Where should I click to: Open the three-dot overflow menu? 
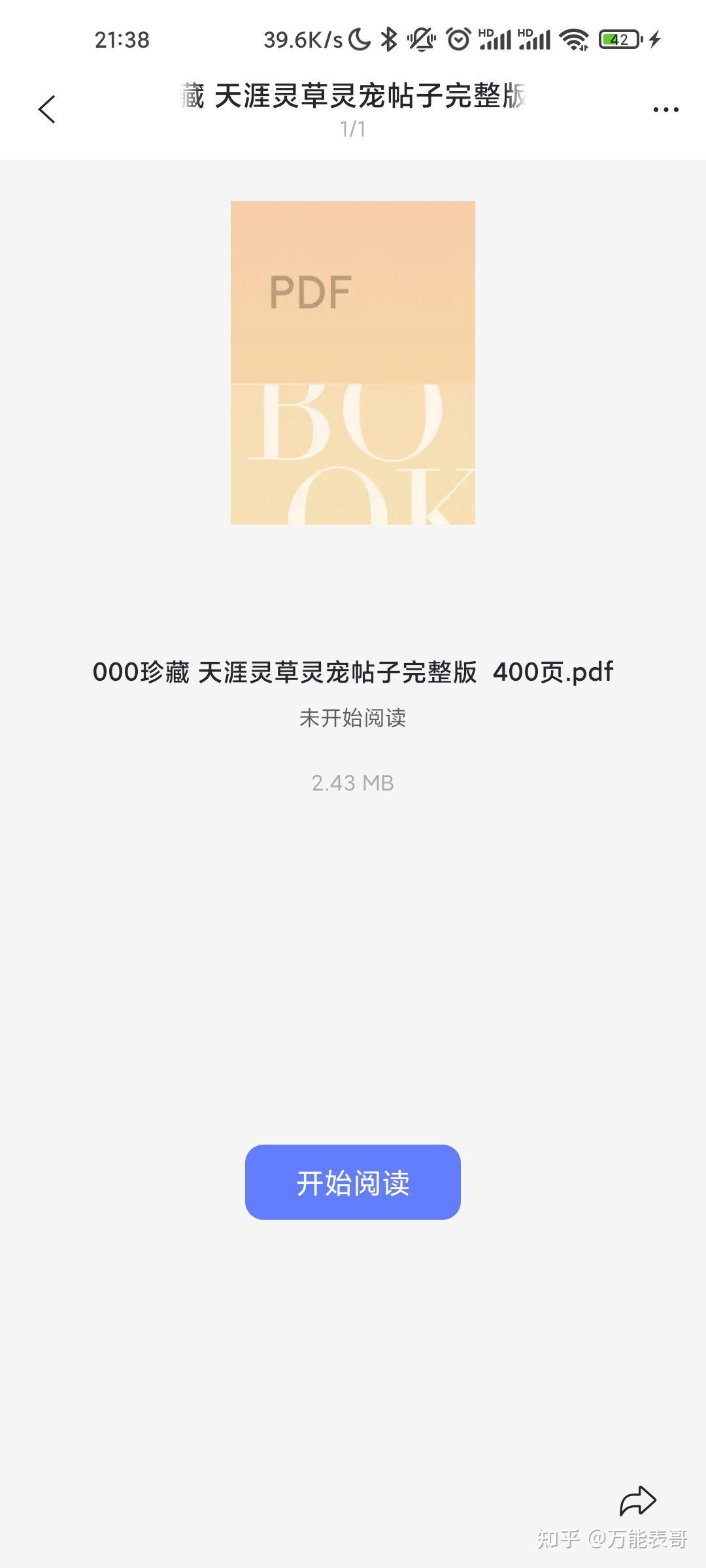[665, 110]
